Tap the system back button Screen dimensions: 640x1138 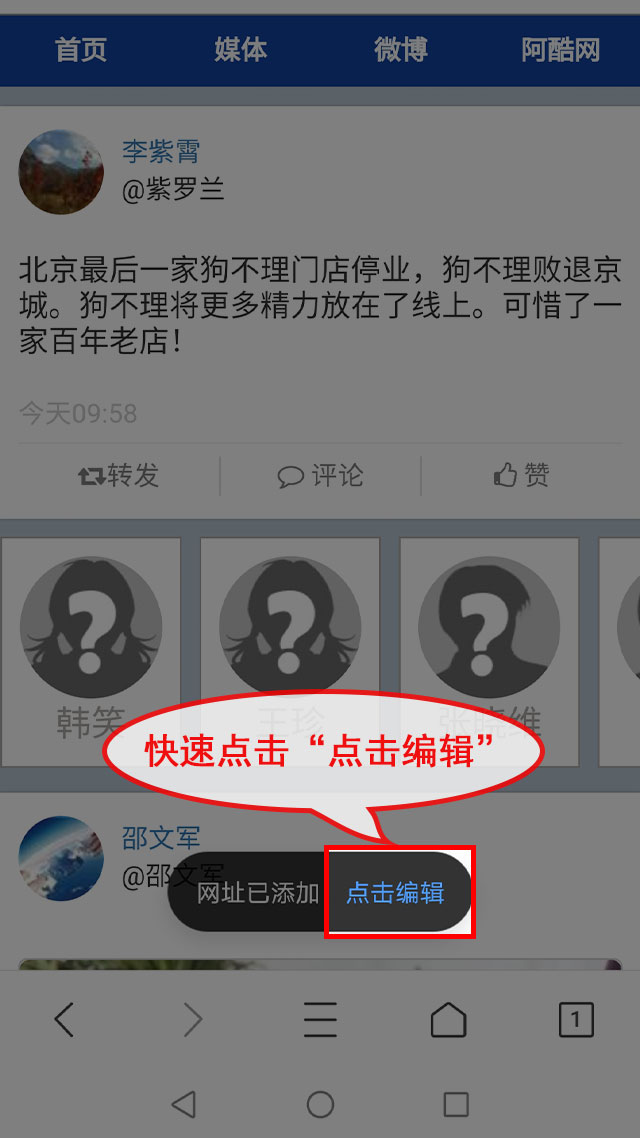[x=183, y=1104]
